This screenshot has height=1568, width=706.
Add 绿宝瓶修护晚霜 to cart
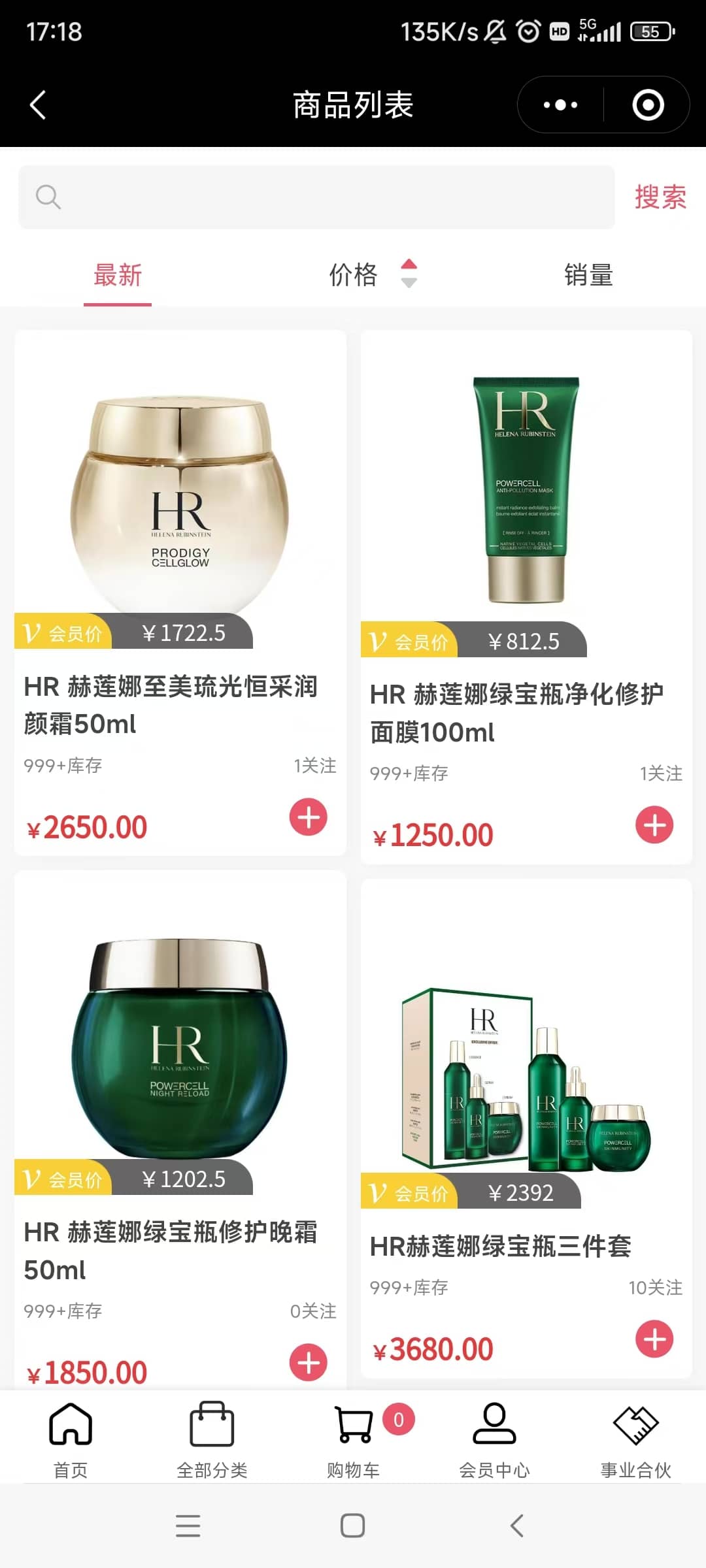tap(309, 1362)
